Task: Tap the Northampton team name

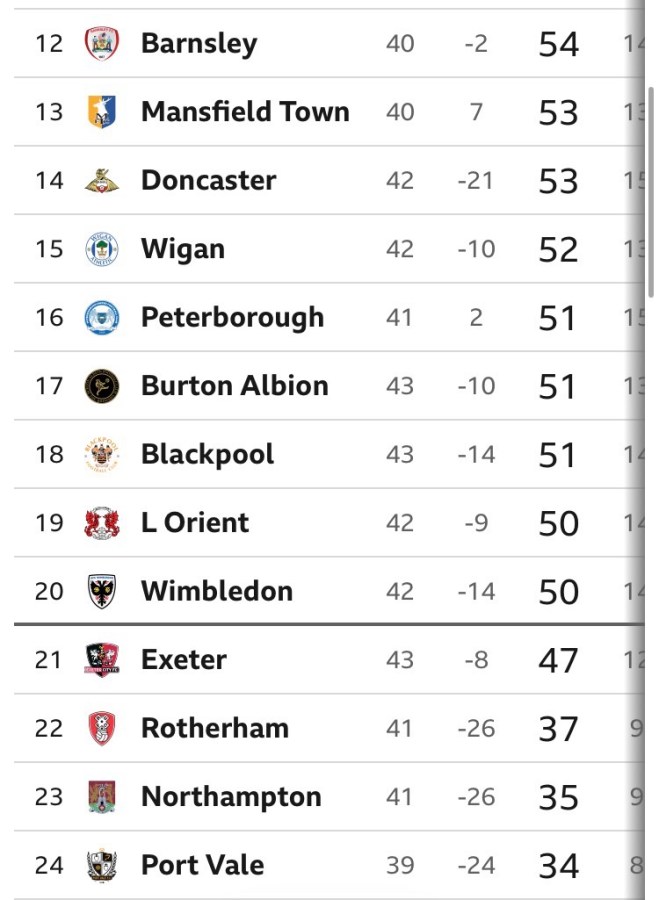Action: point(231,797)
